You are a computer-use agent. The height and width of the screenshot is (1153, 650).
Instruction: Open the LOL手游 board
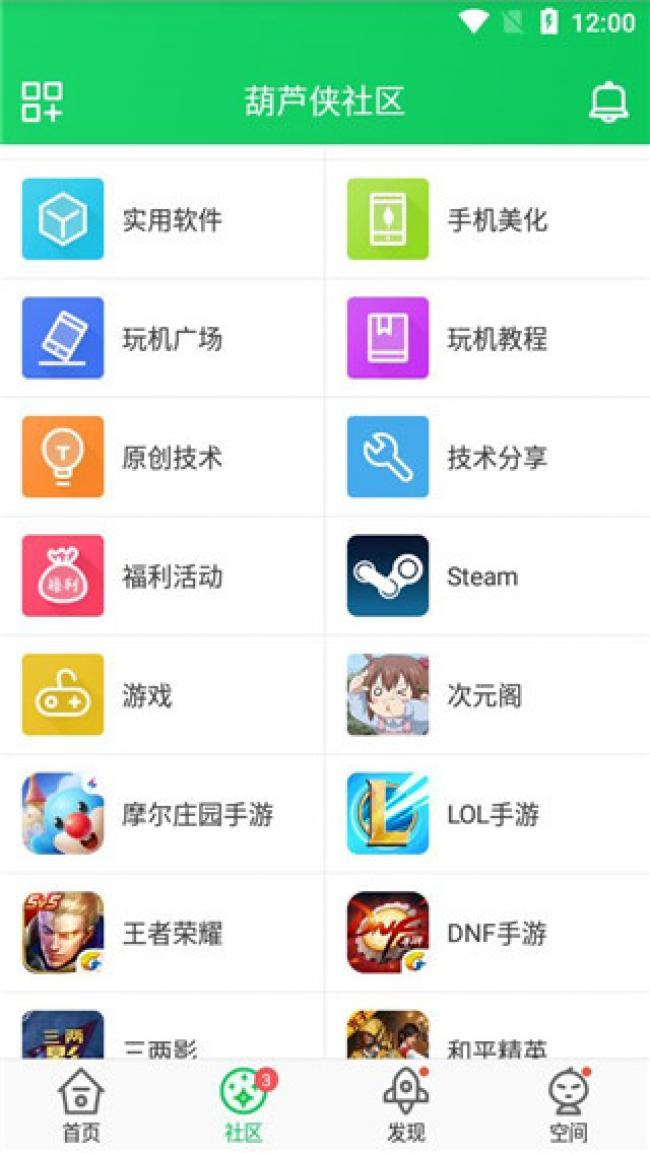click(487, 814)
